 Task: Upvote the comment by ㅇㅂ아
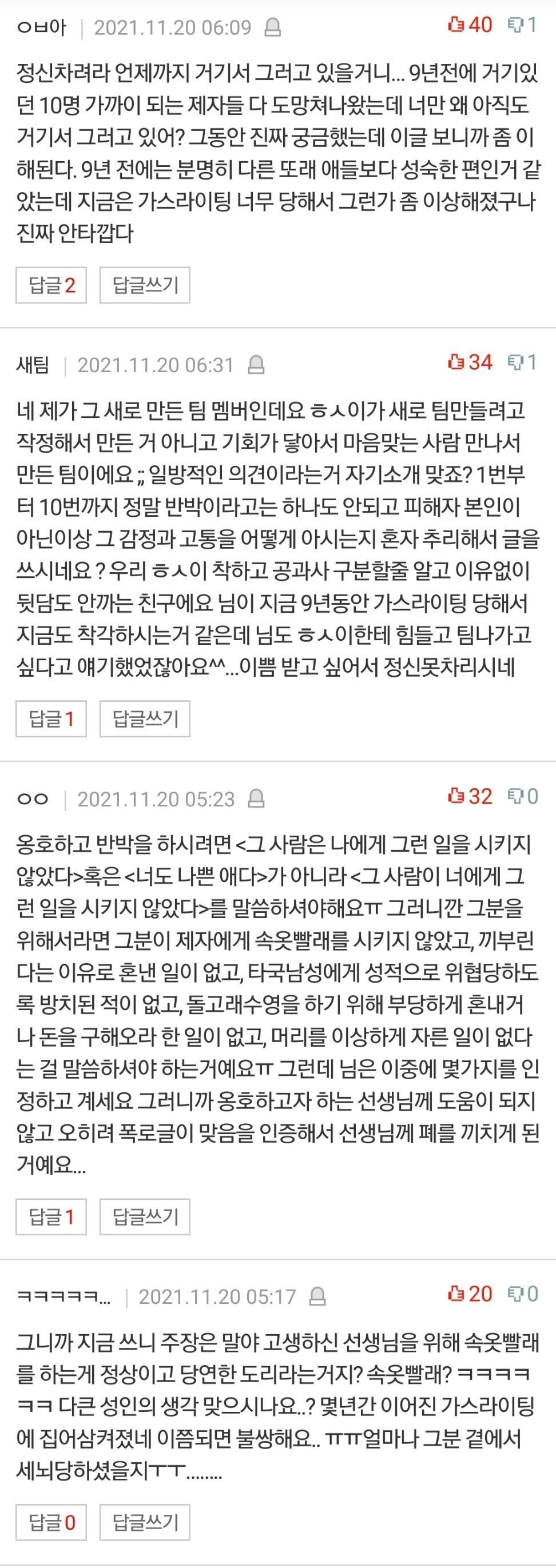(x=470, y=25)
